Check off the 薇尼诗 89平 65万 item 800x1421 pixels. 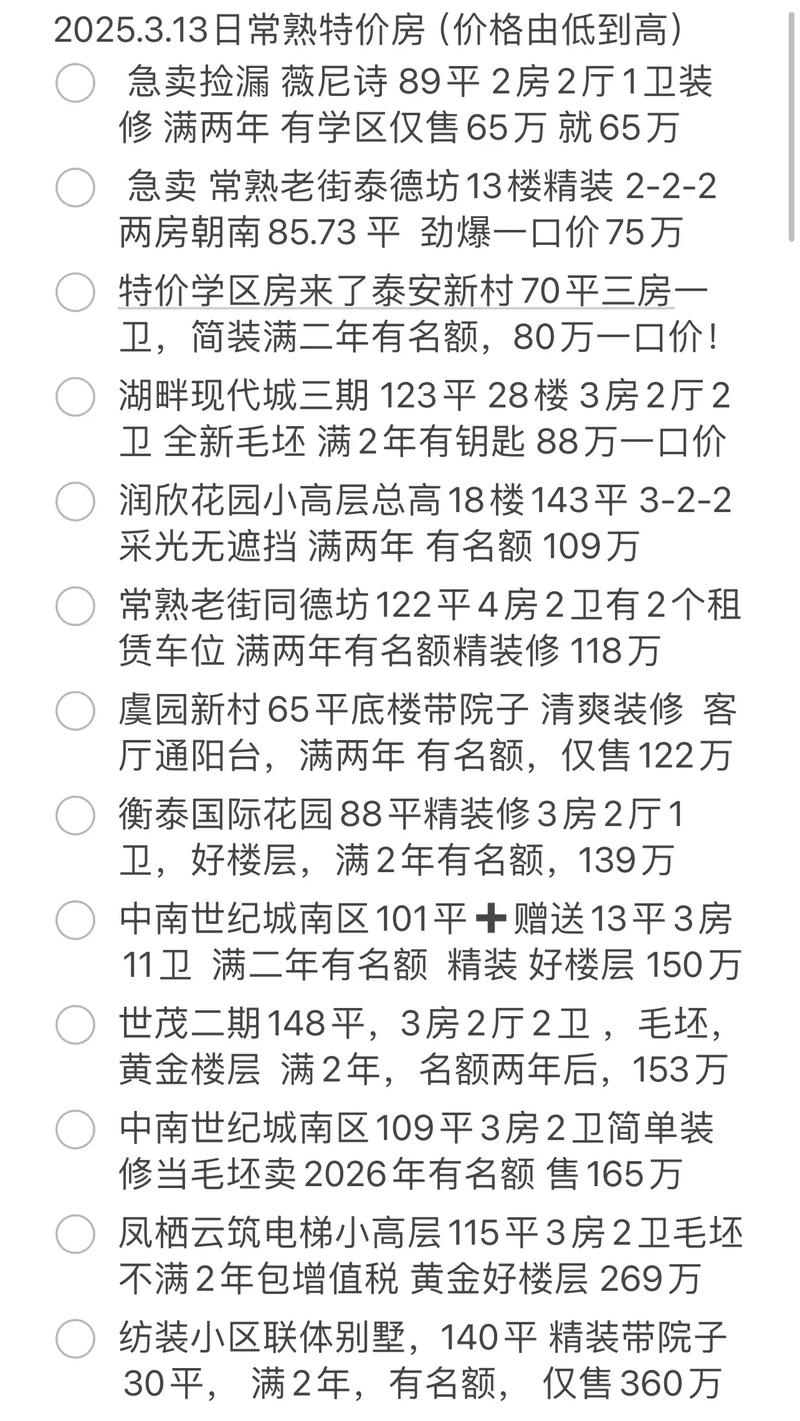[75, 83]
